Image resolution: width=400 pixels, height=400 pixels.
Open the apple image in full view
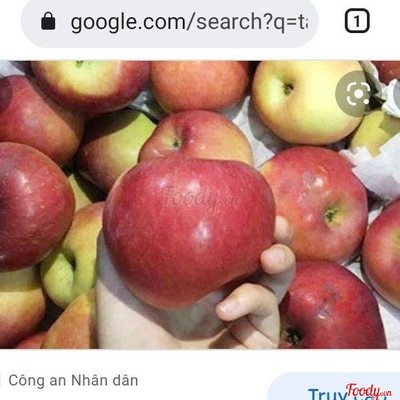(x=200, y=205)
